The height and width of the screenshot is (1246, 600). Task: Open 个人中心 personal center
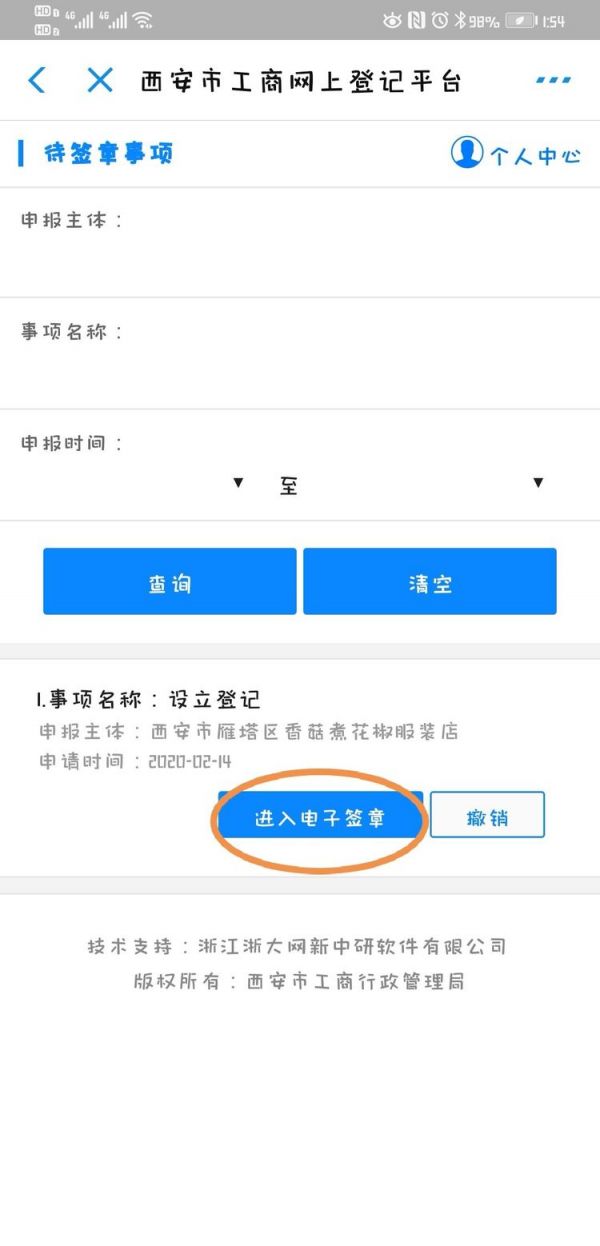(516, 154)
